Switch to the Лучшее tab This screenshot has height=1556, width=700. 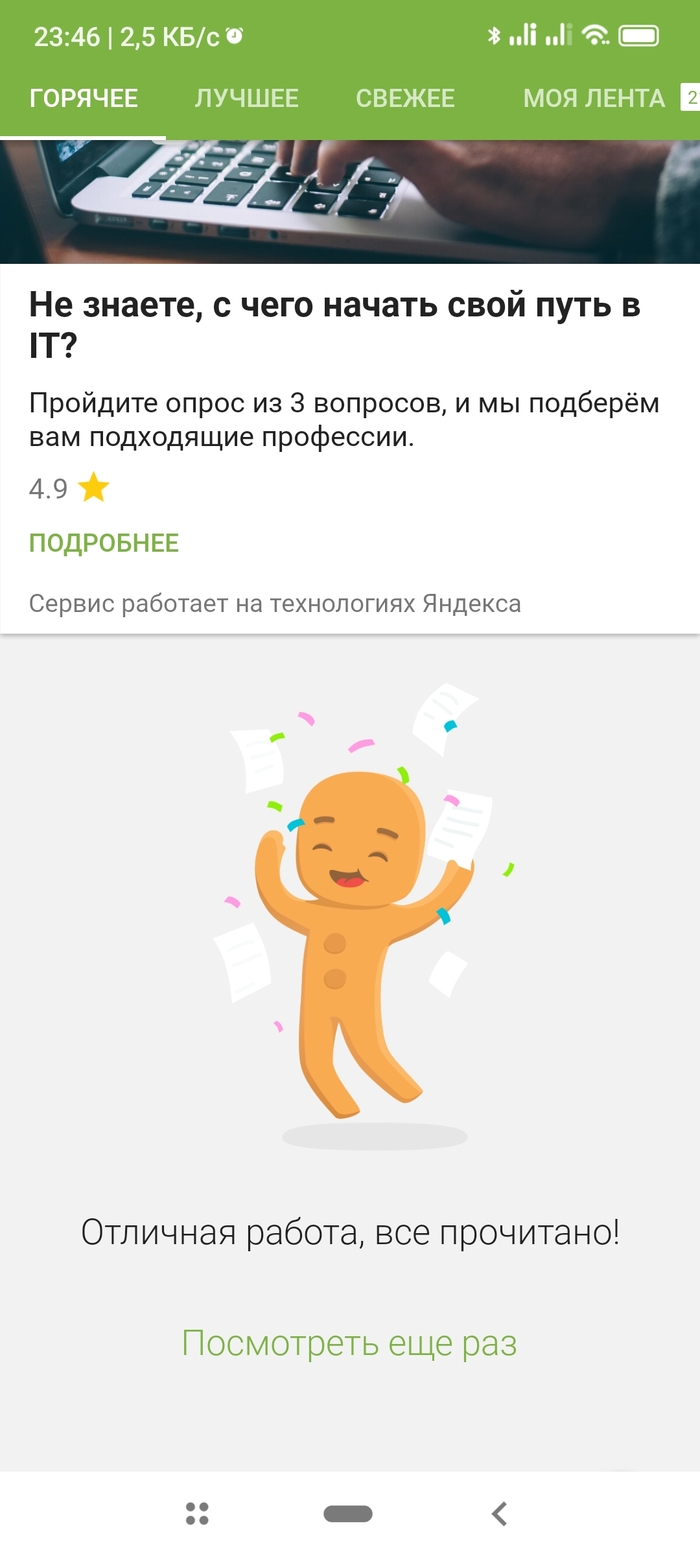(x=247, y=98)
